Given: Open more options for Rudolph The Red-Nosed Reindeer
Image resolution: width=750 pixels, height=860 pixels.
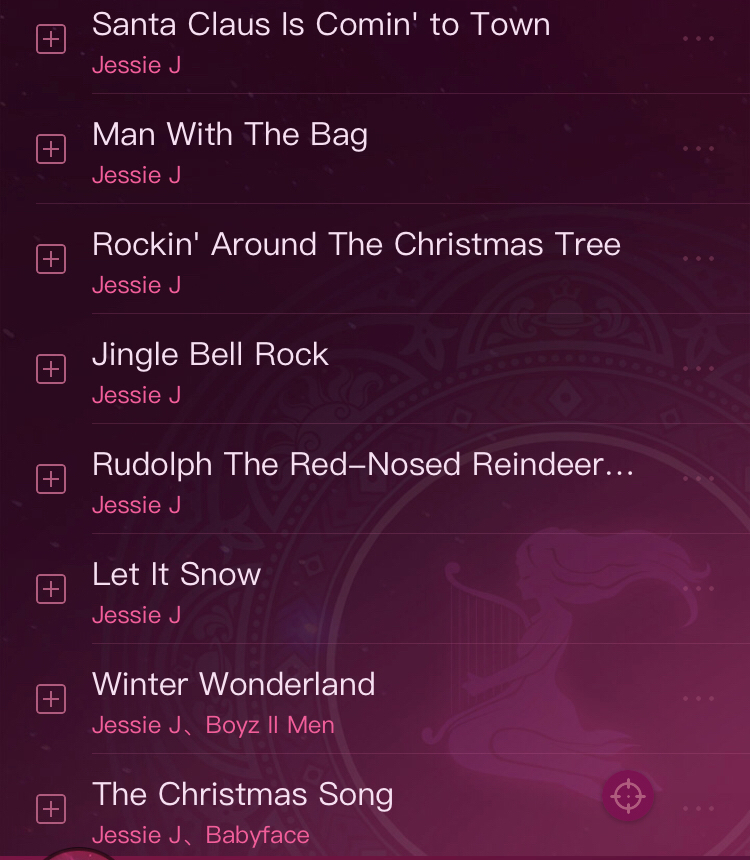Looking at the screenshot, I should pyautogui.click(x=698, y=478).
